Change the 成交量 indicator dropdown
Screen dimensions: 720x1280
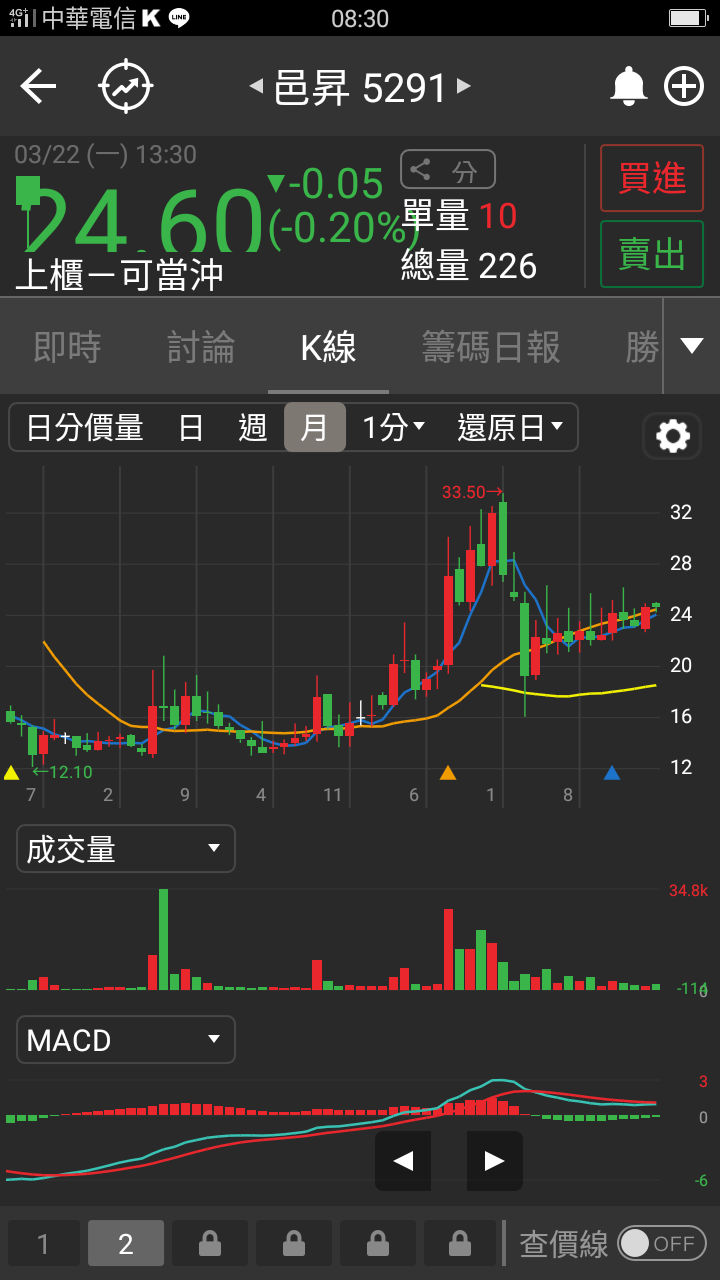click(125, 849)
